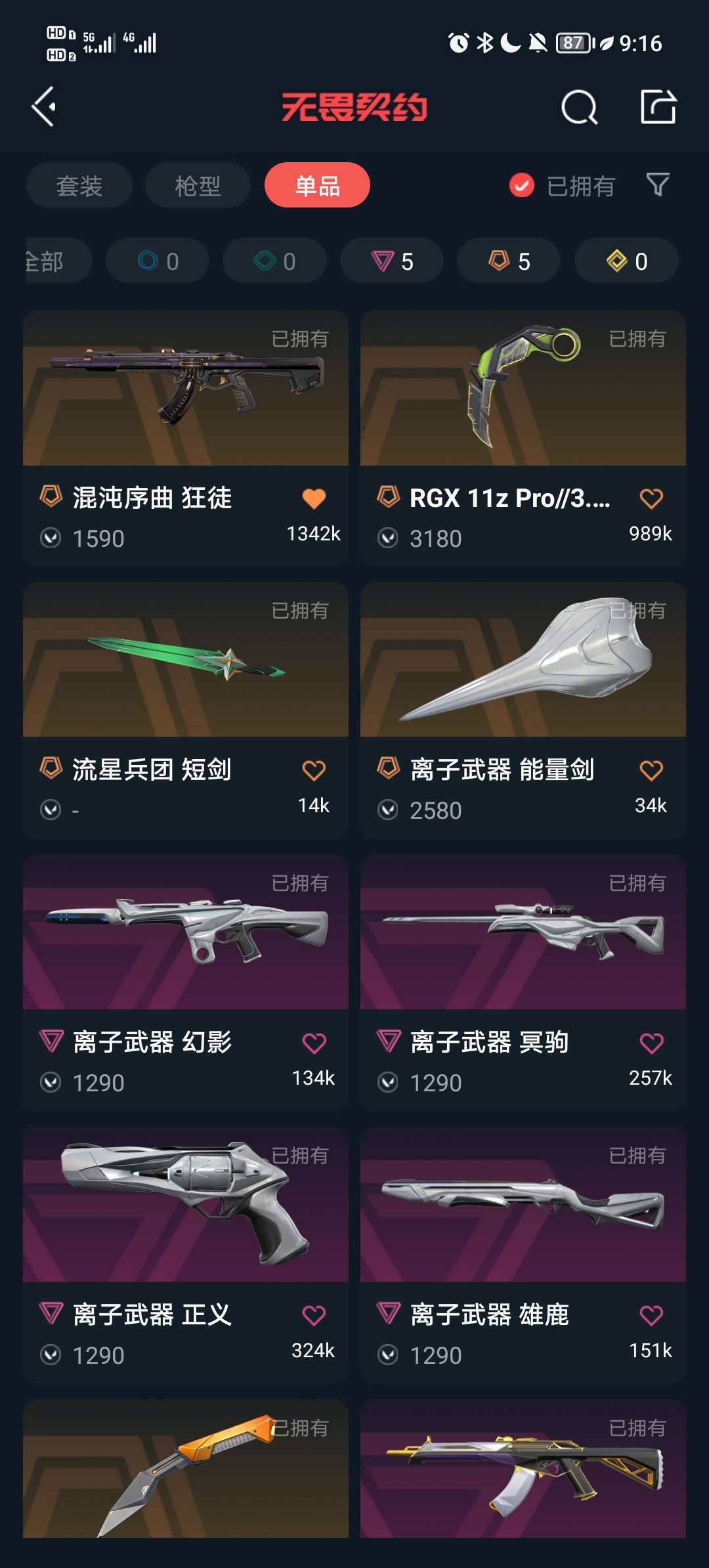Tap the share icon in the header
Image resolution: width=709 pixels, height=1568 pixels.
click(658, 106)
